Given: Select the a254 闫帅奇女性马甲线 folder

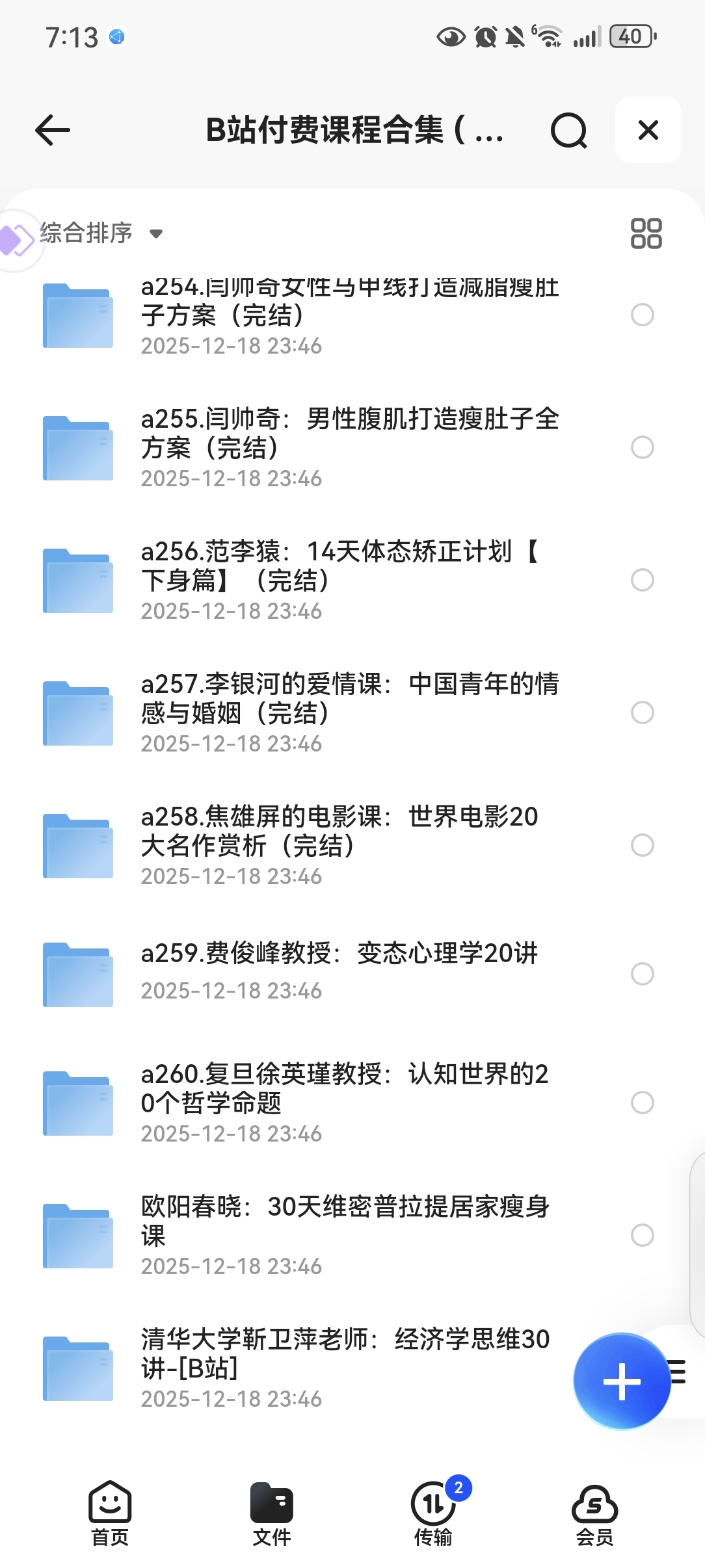Looking at the screenshot, I should coord(642,315).
